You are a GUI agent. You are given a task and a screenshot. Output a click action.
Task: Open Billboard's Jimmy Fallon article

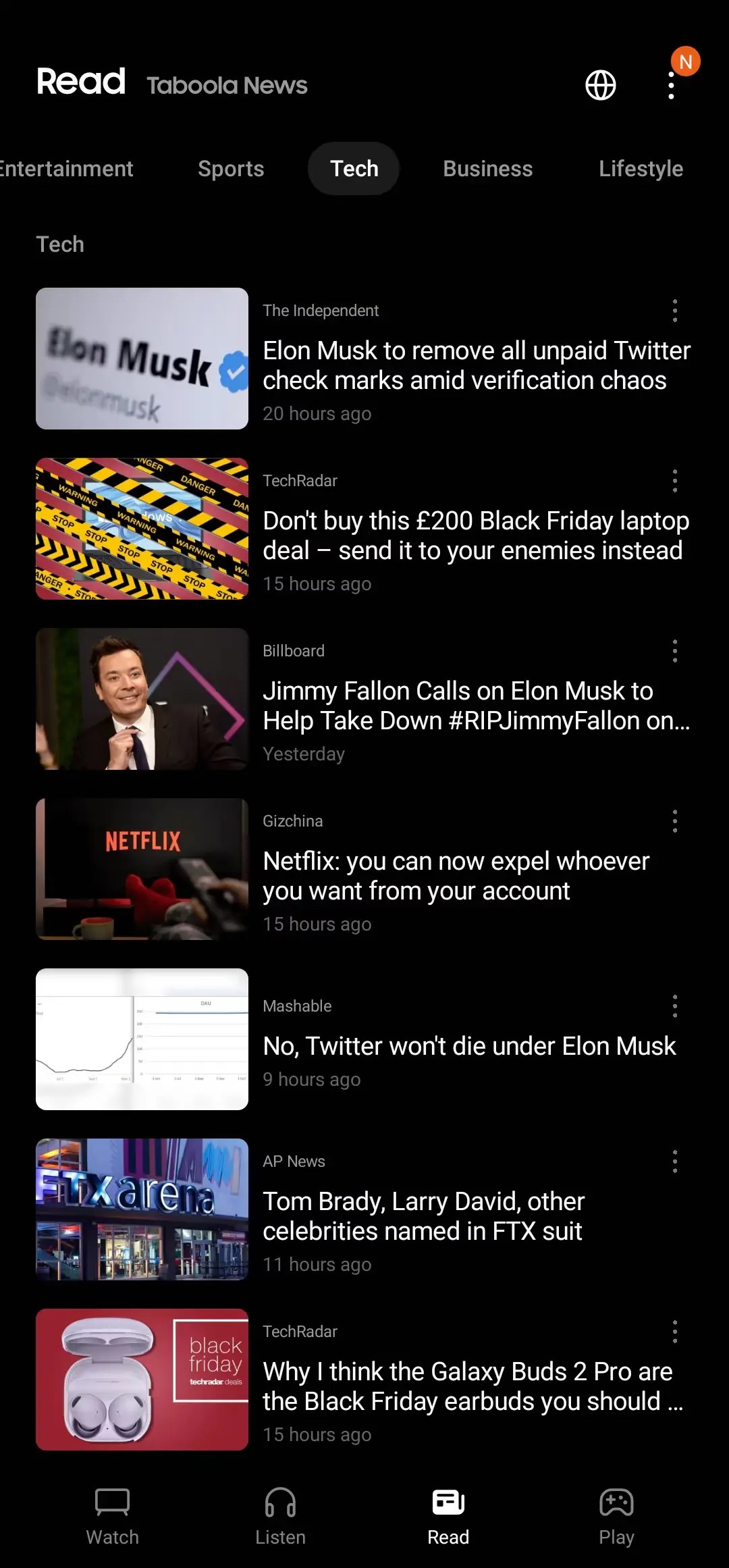coord(476,706)
